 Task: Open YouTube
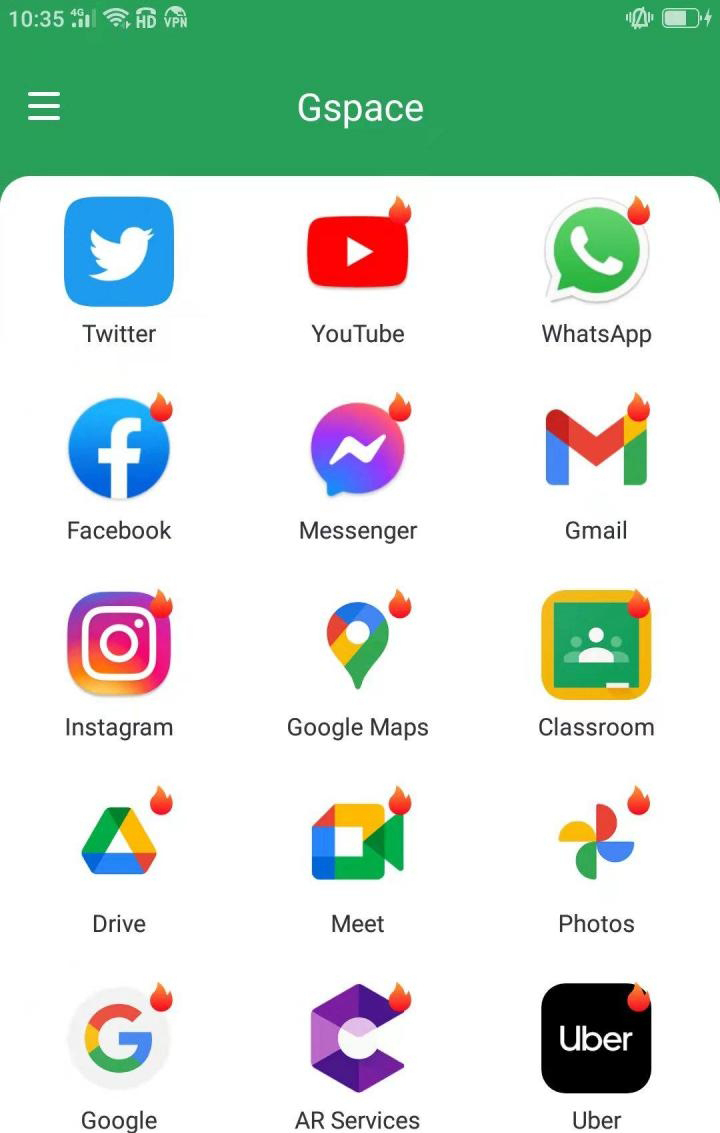click(x=358, y=252)
